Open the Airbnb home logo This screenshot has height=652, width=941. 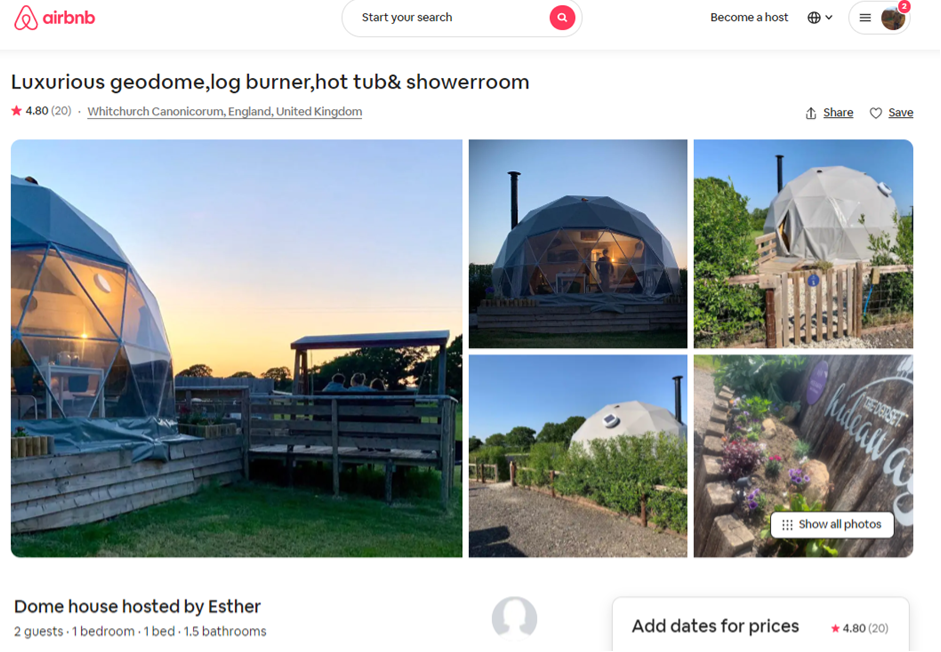(54, 18)
